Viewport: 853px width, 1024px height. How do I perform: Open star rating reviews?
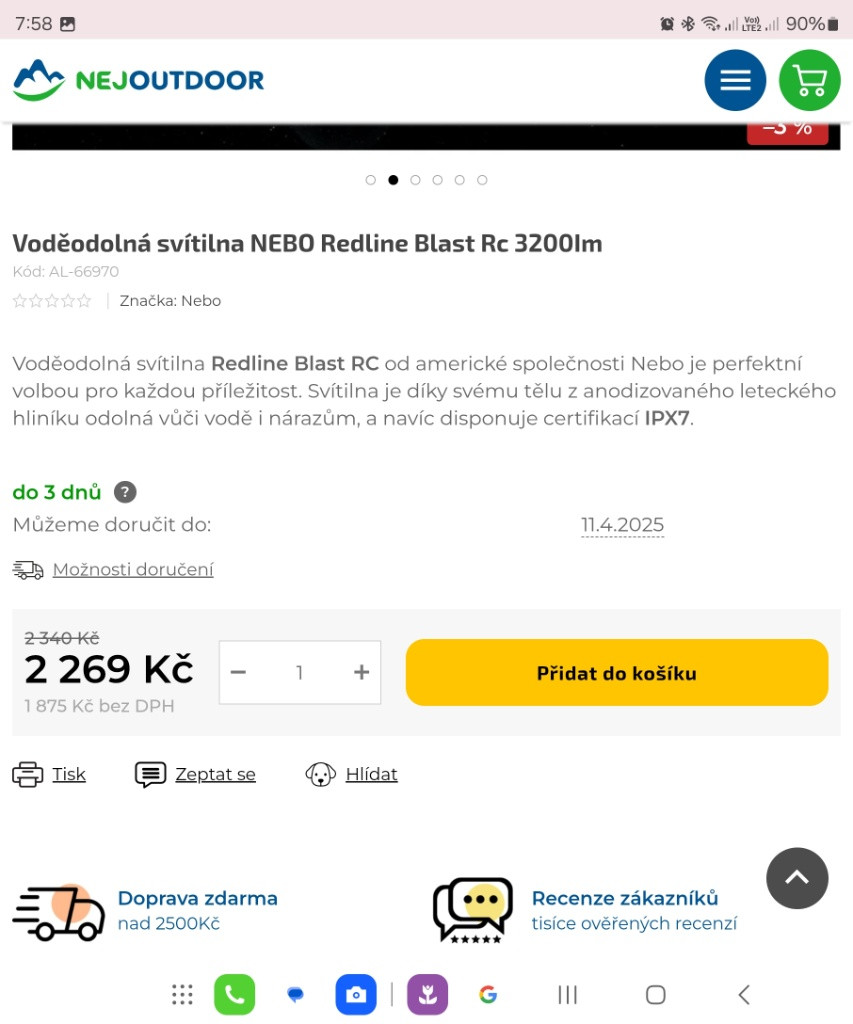click(x=52, y=301)
